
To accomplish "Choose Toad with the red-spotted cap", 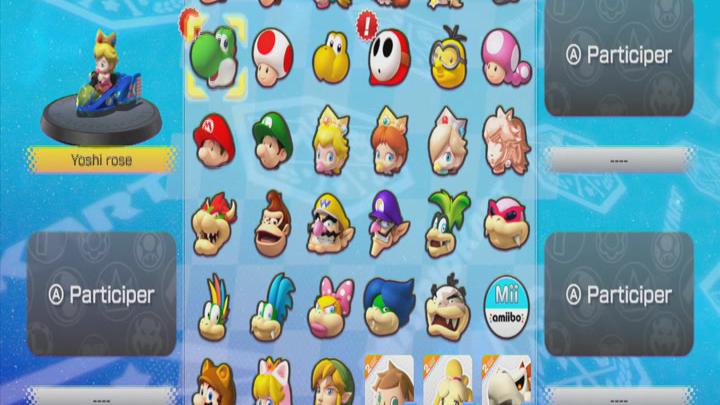I will (271, 56).
